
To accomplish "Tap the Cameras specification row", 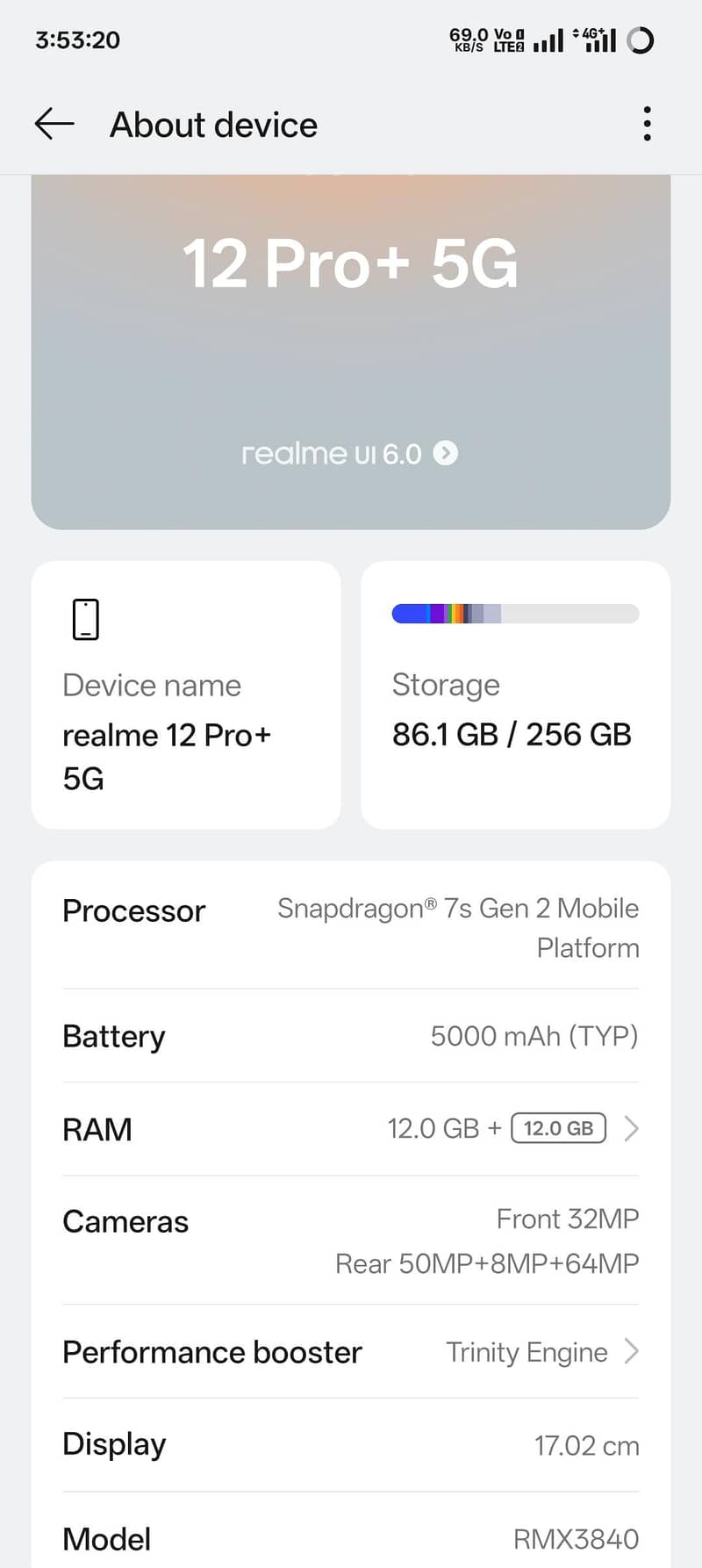I will tap(351, 1241).
